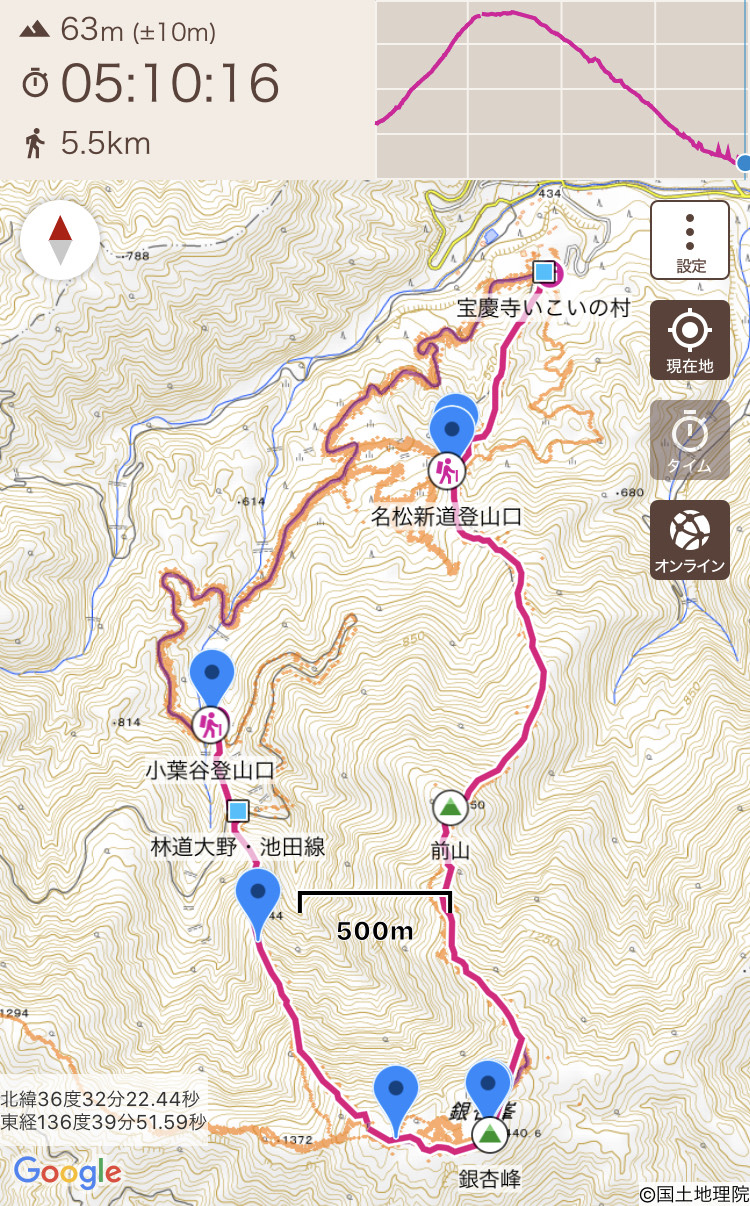Tap the タイム timer button
This screenshot has width=750, height=1206.
tap(690, 440)
